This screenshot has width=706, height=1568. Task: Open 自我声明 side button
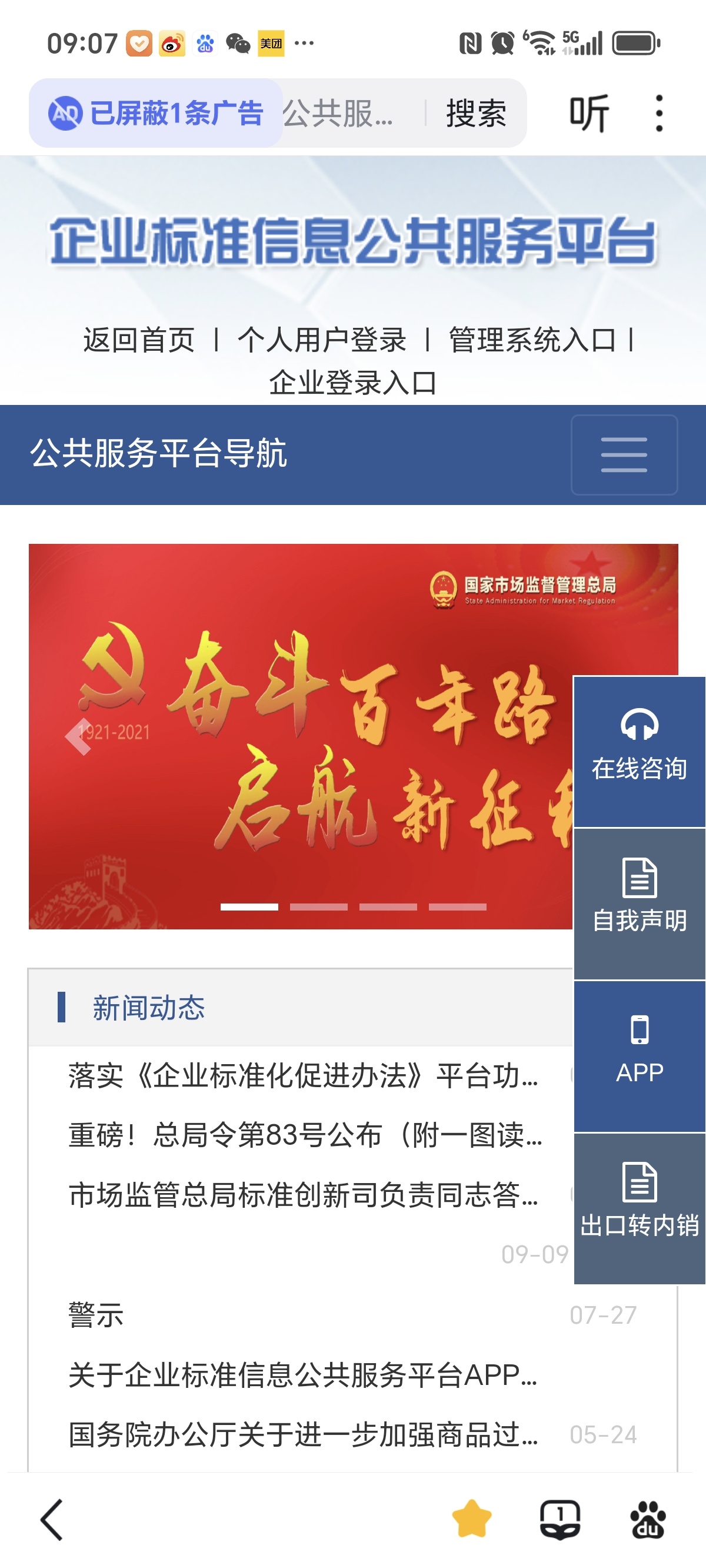tap(639, 903)
